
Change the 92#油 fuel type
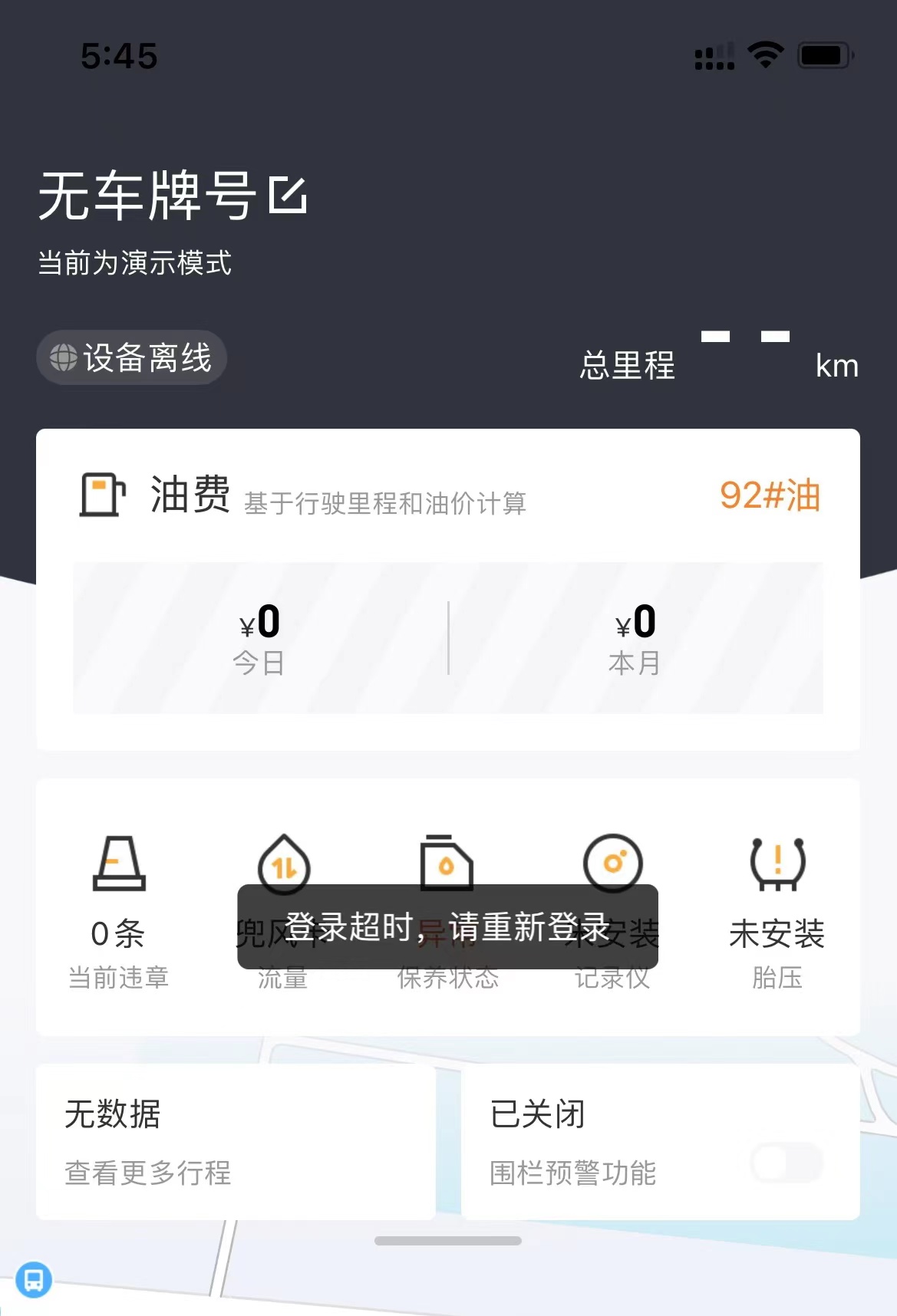tap(770, 495)
